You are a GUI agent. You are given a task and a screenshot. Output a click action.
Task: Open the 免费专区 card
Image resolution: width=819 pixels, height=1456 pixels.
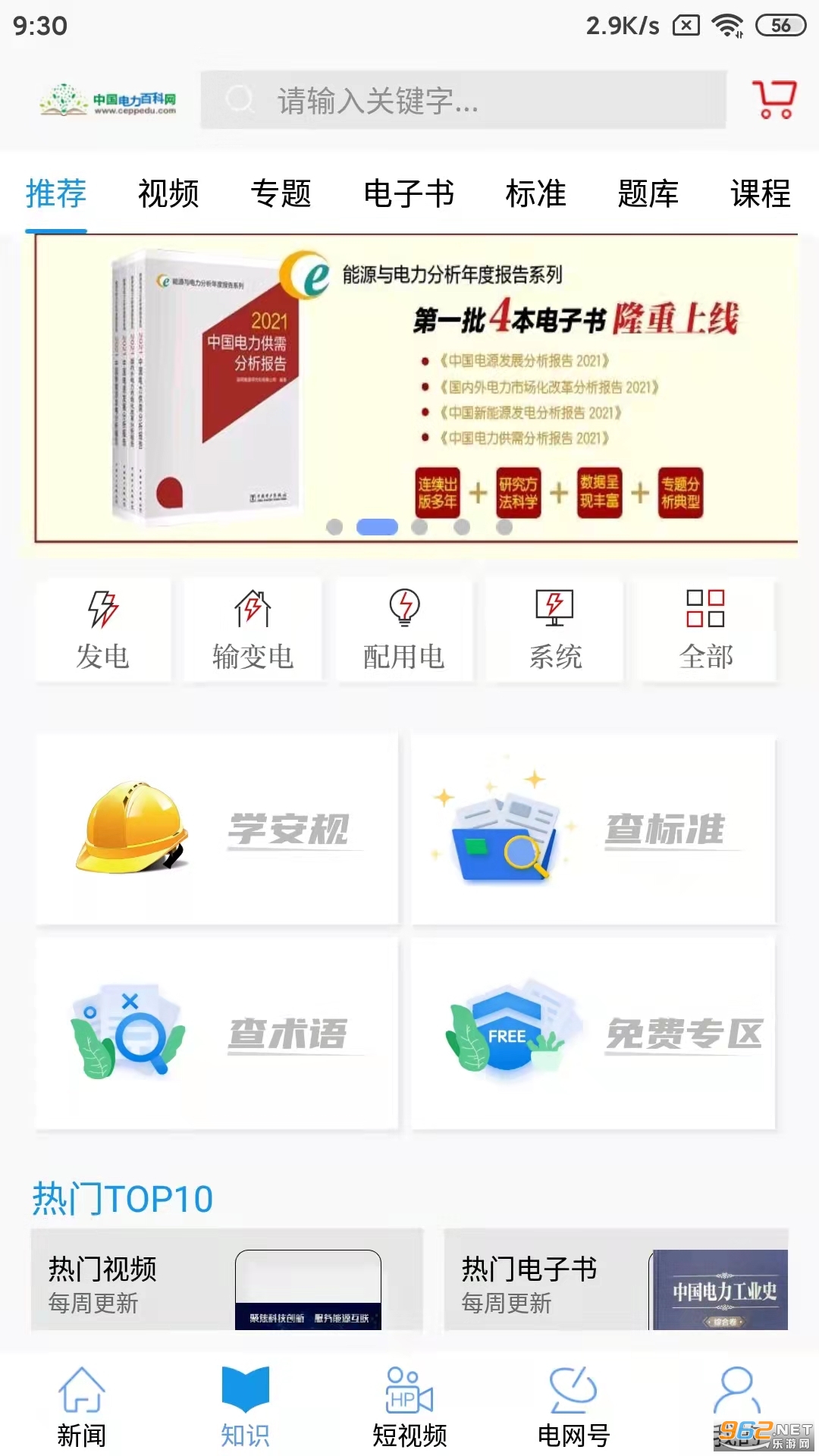pyautogui.click(x=593, y=1034)
